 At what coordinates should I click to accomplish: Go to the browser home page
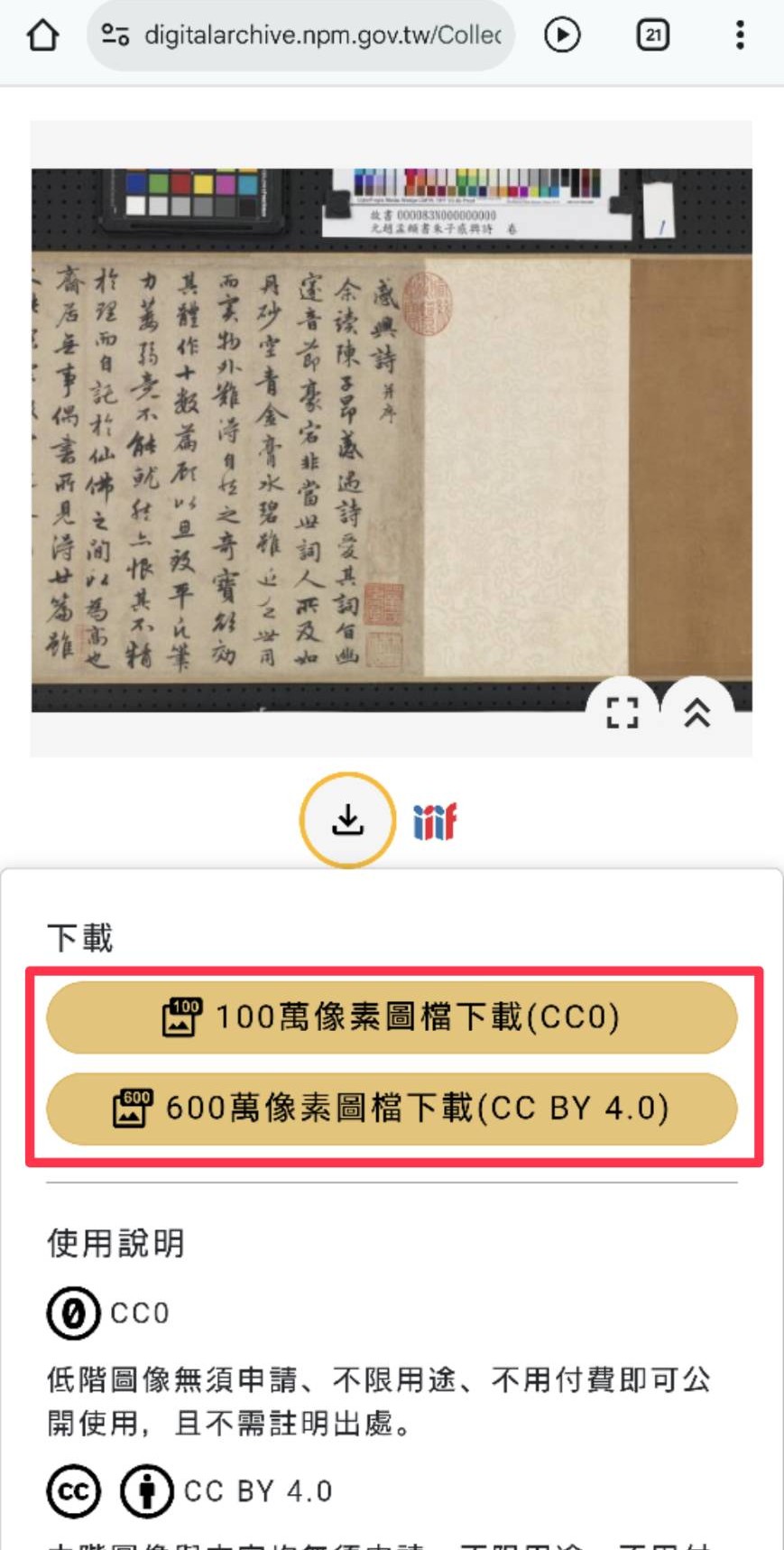click(42, 36)
